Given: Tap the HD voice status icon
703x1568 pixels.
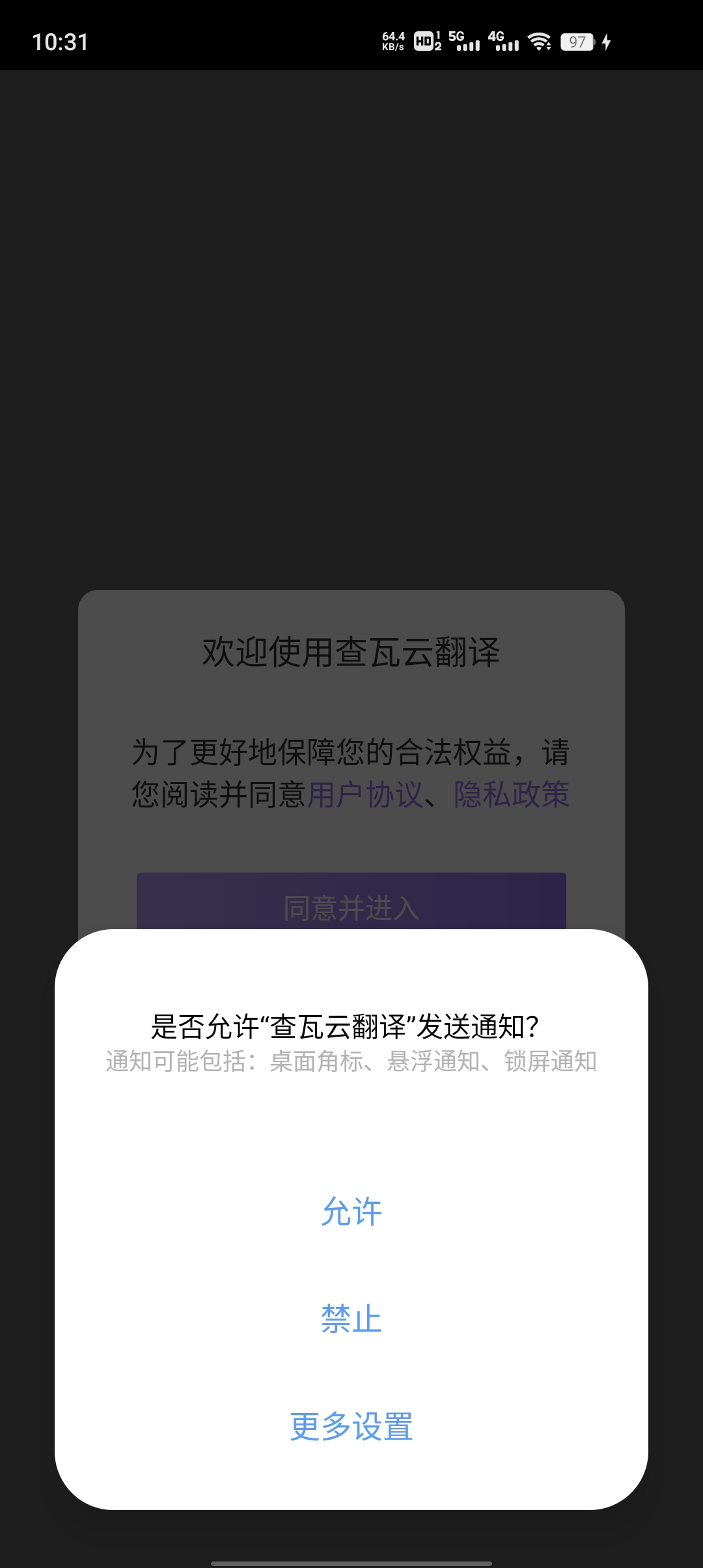Looking at the screenshot, I should [424, 42].
